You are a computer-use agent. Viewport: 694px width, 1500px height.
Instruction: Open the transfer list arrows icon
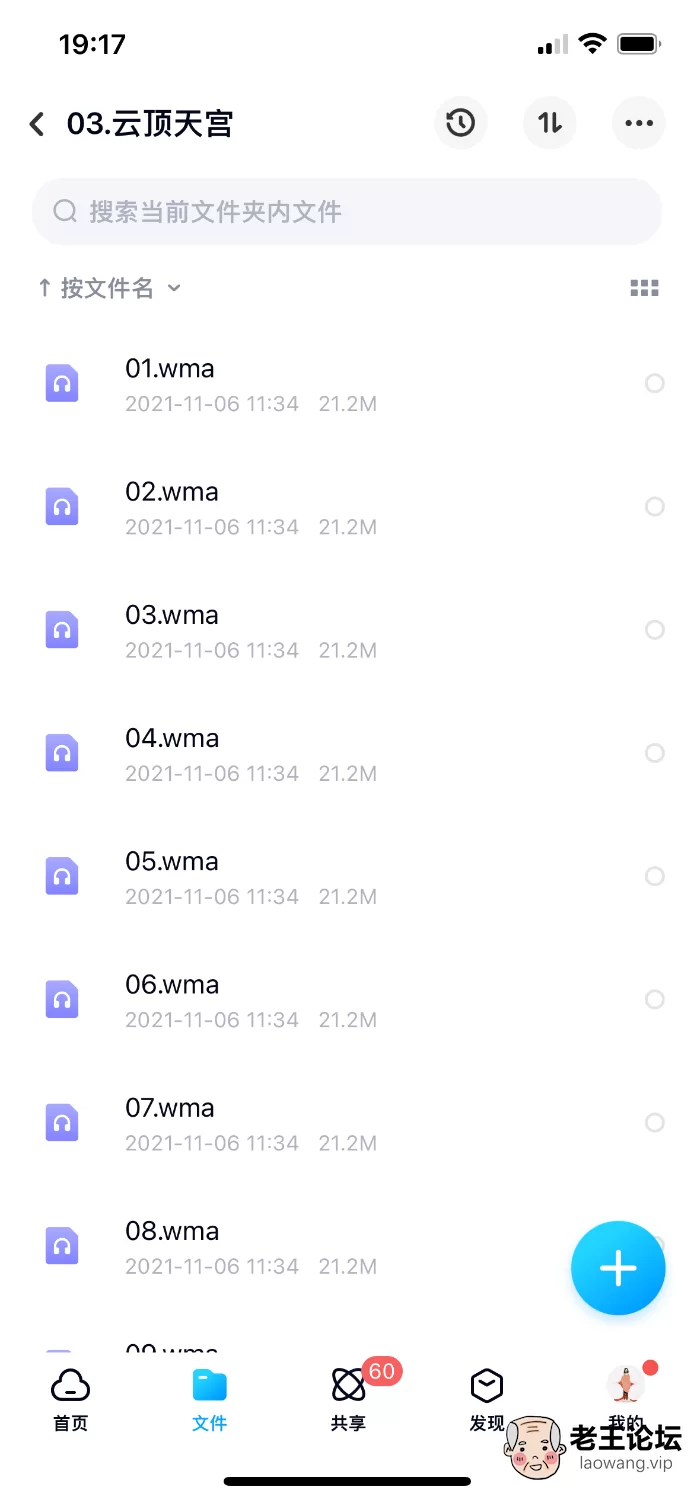point(550,123)
